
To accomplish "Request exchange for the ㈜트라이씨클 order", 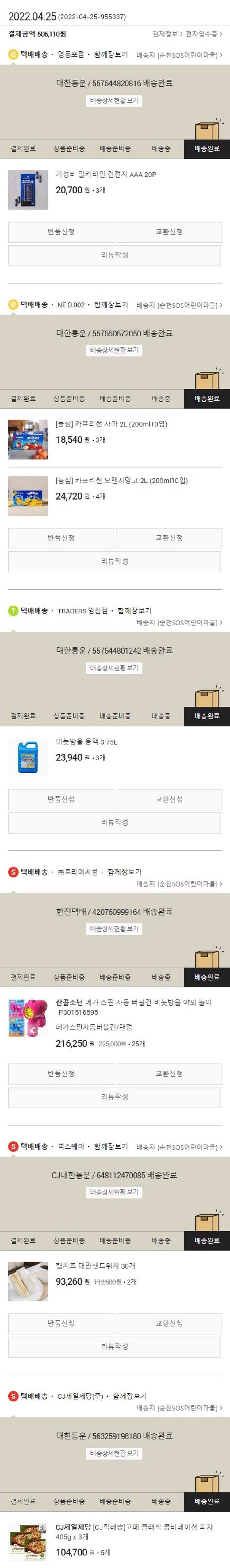I will [169, 1074].
